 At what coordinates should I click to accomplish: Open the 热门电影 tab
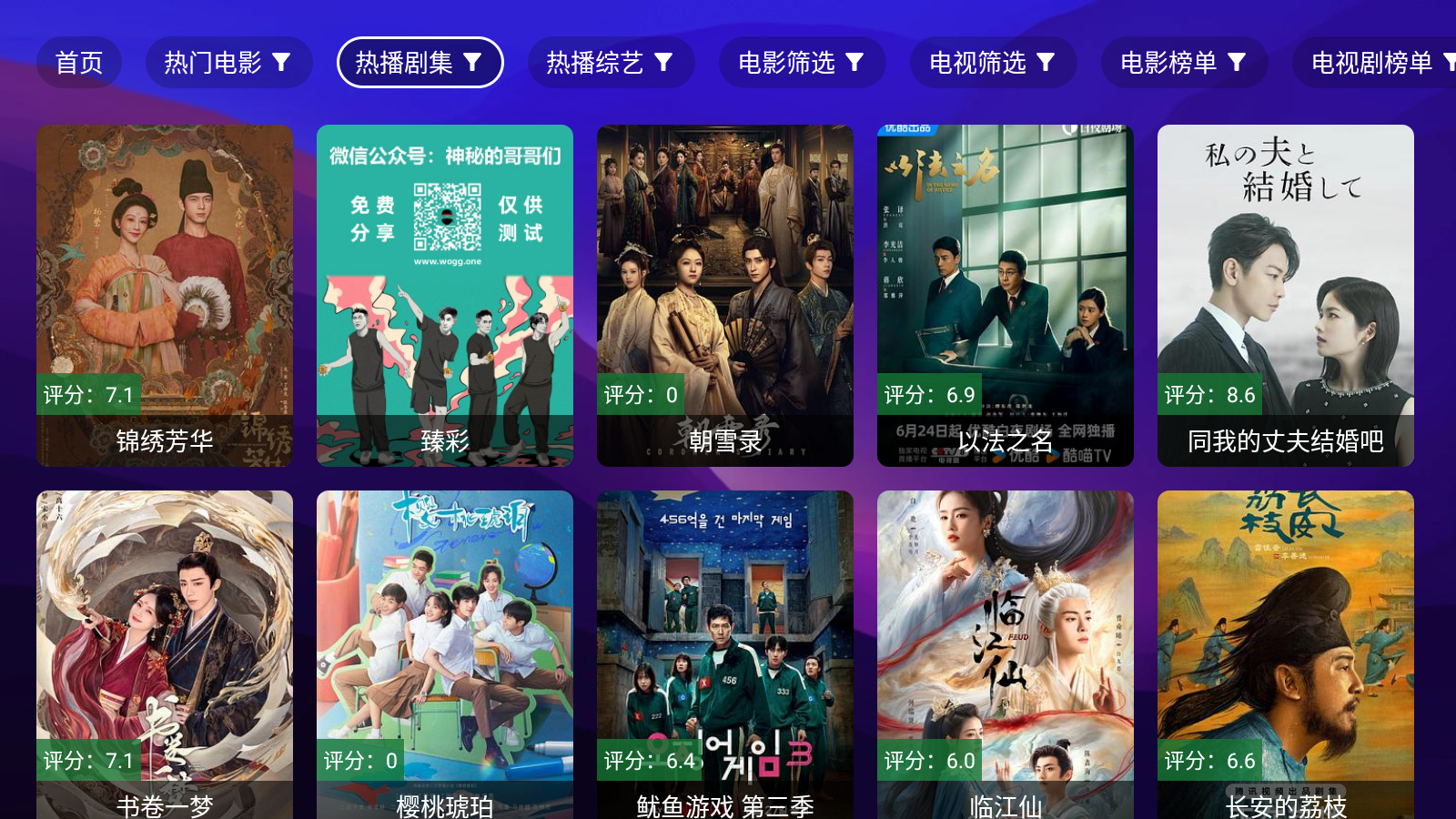(x=228, y=63)
